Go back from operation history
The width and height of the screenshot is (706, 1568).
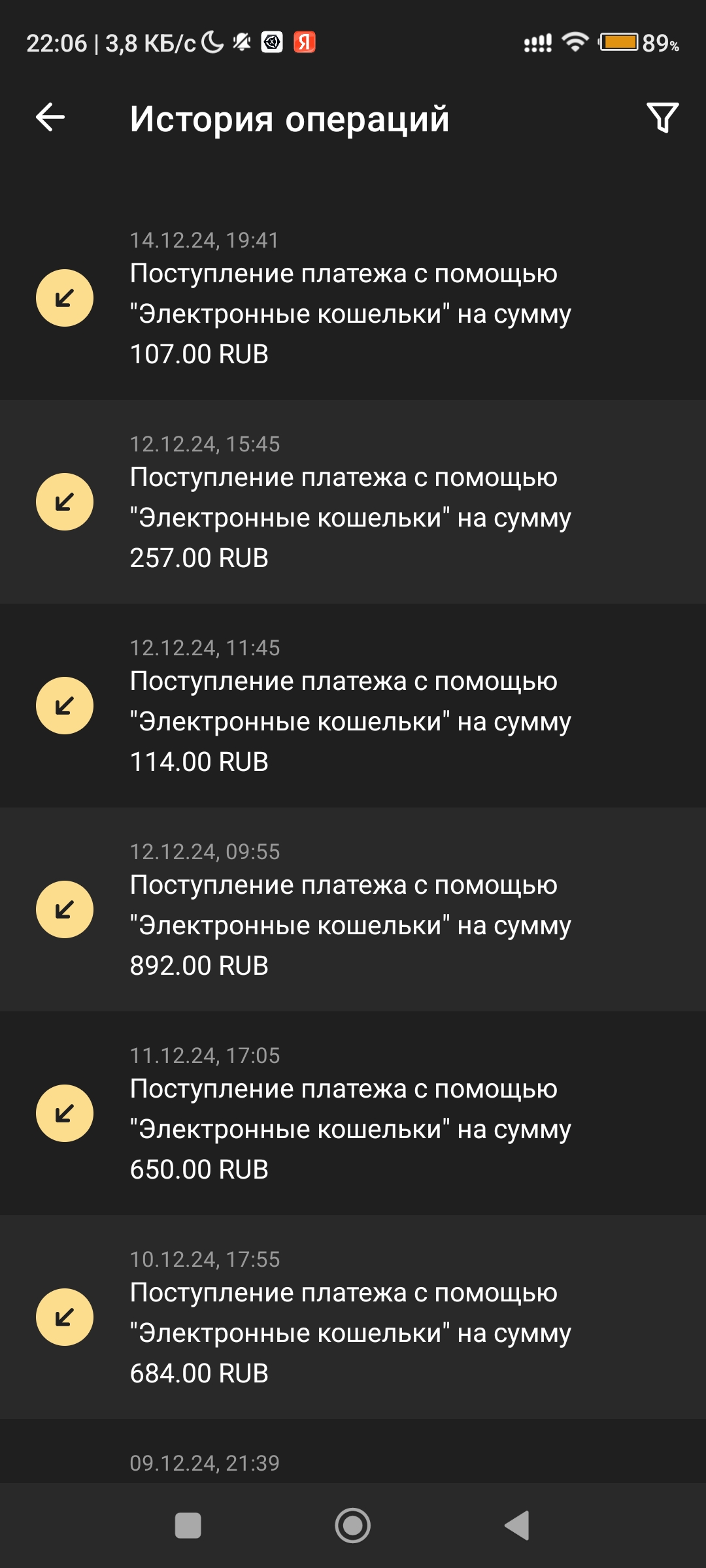[x=50, y=118]
